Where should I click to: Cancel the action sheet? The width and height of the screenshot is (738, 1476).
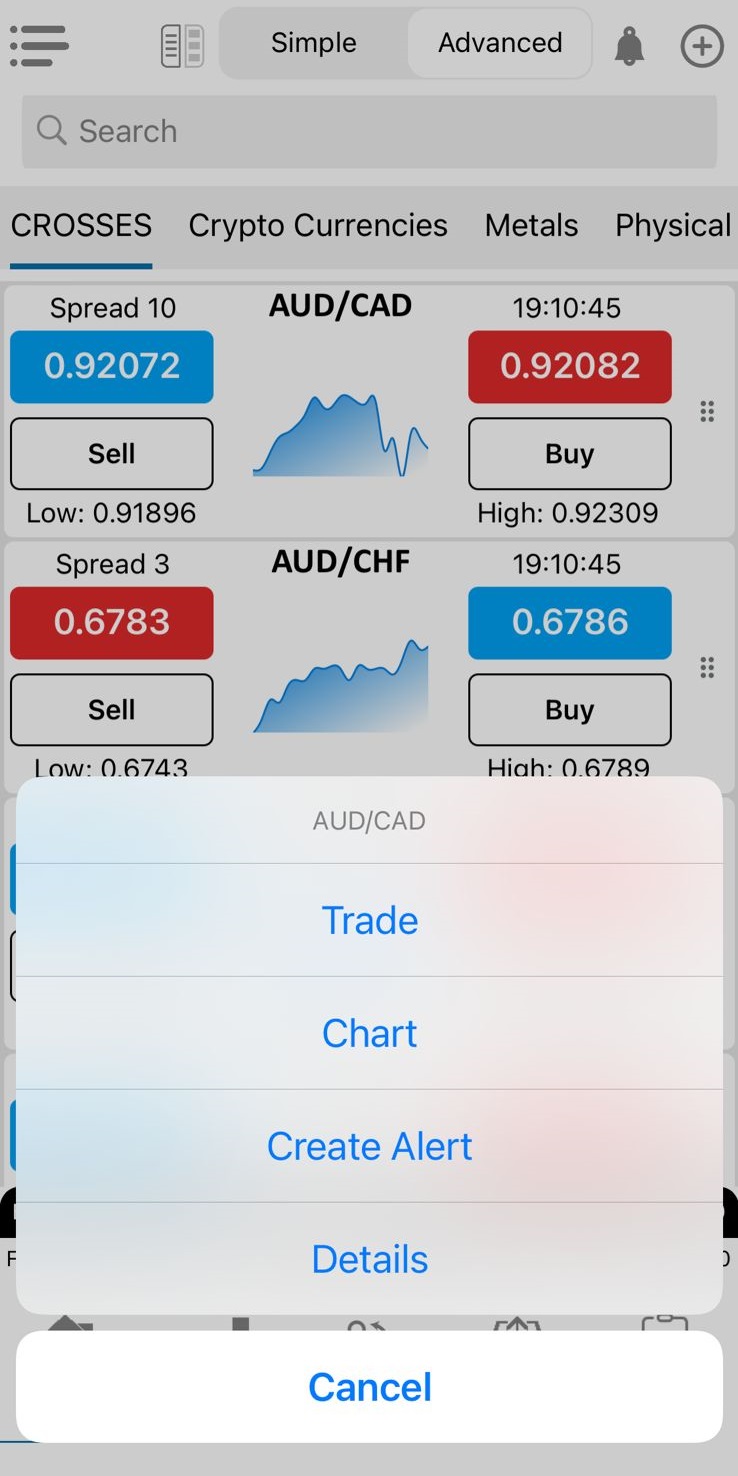click(x=369, y=1387)
